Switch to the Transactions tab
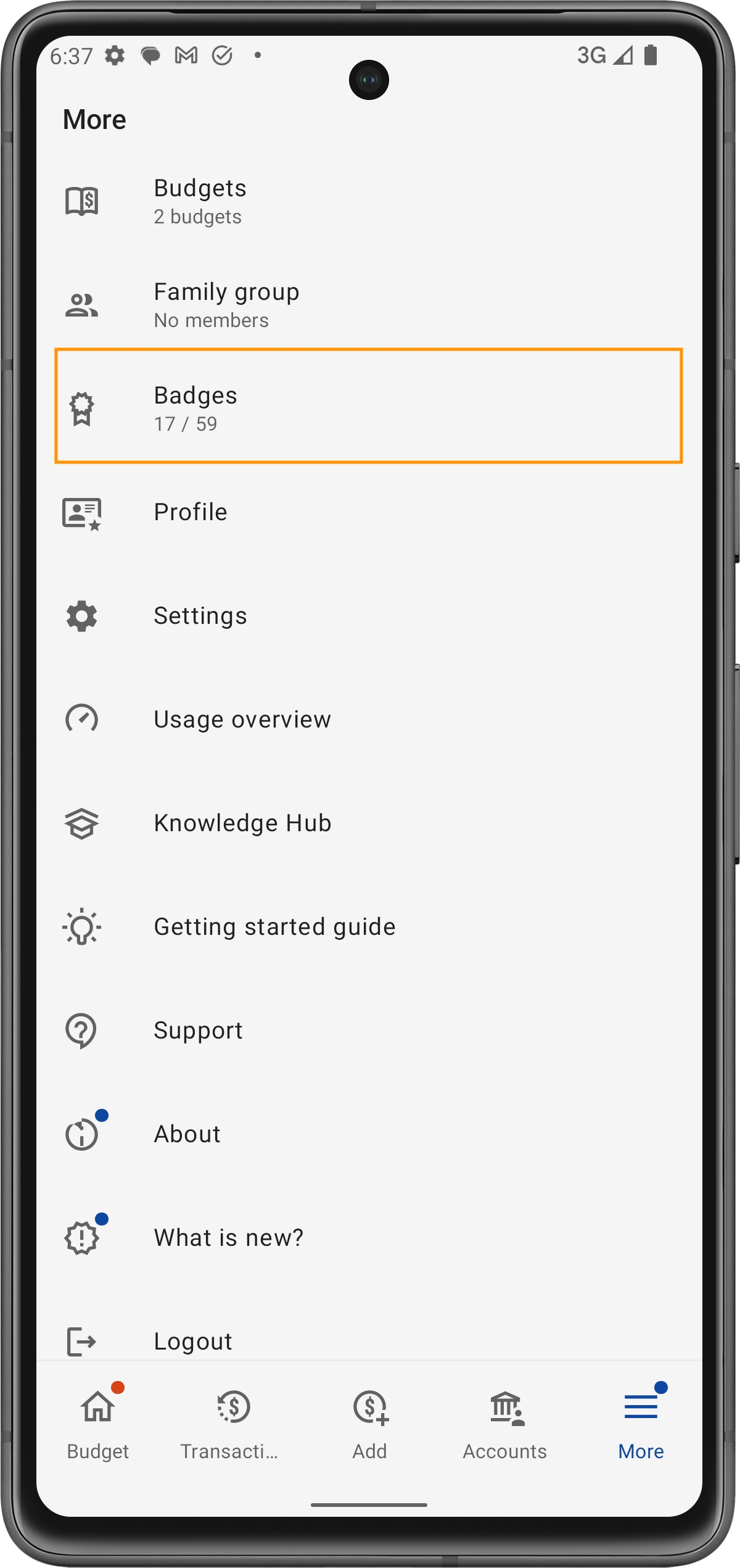The height and width of the screenshot is (1568, 740). (x=231, y=1423)
